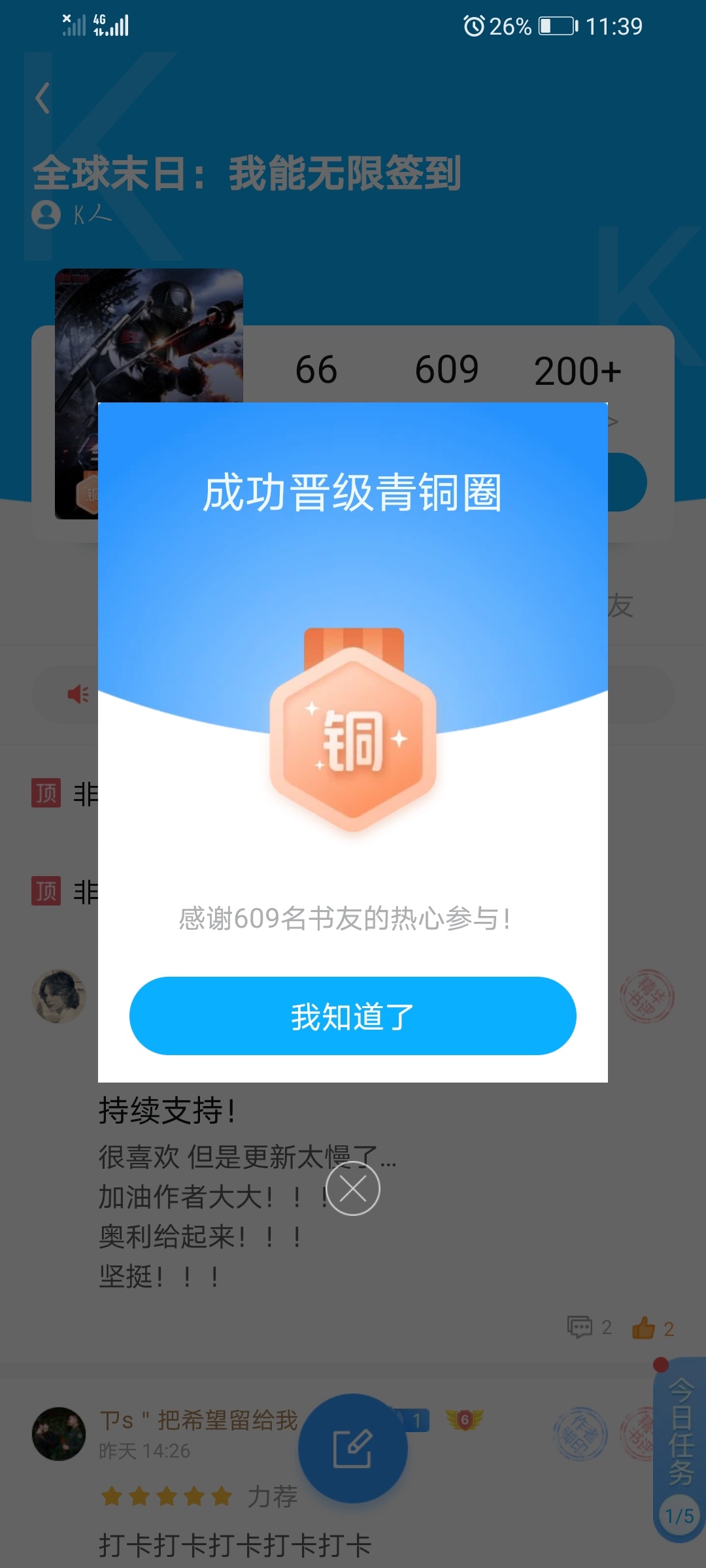
Task: Open the second 顶 pinned post
Action: point(65,891)
